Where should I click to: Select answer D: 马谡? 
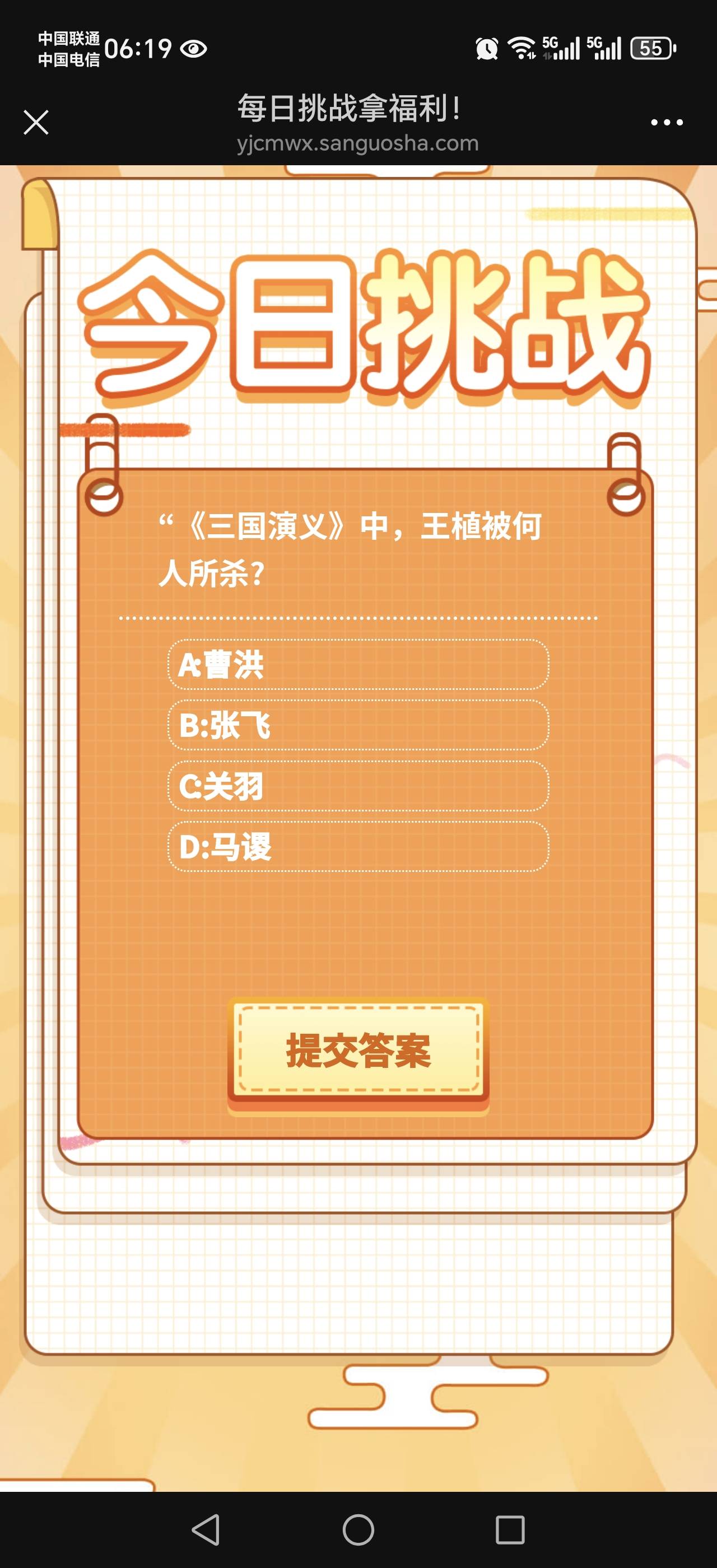[x=358, y=847]
